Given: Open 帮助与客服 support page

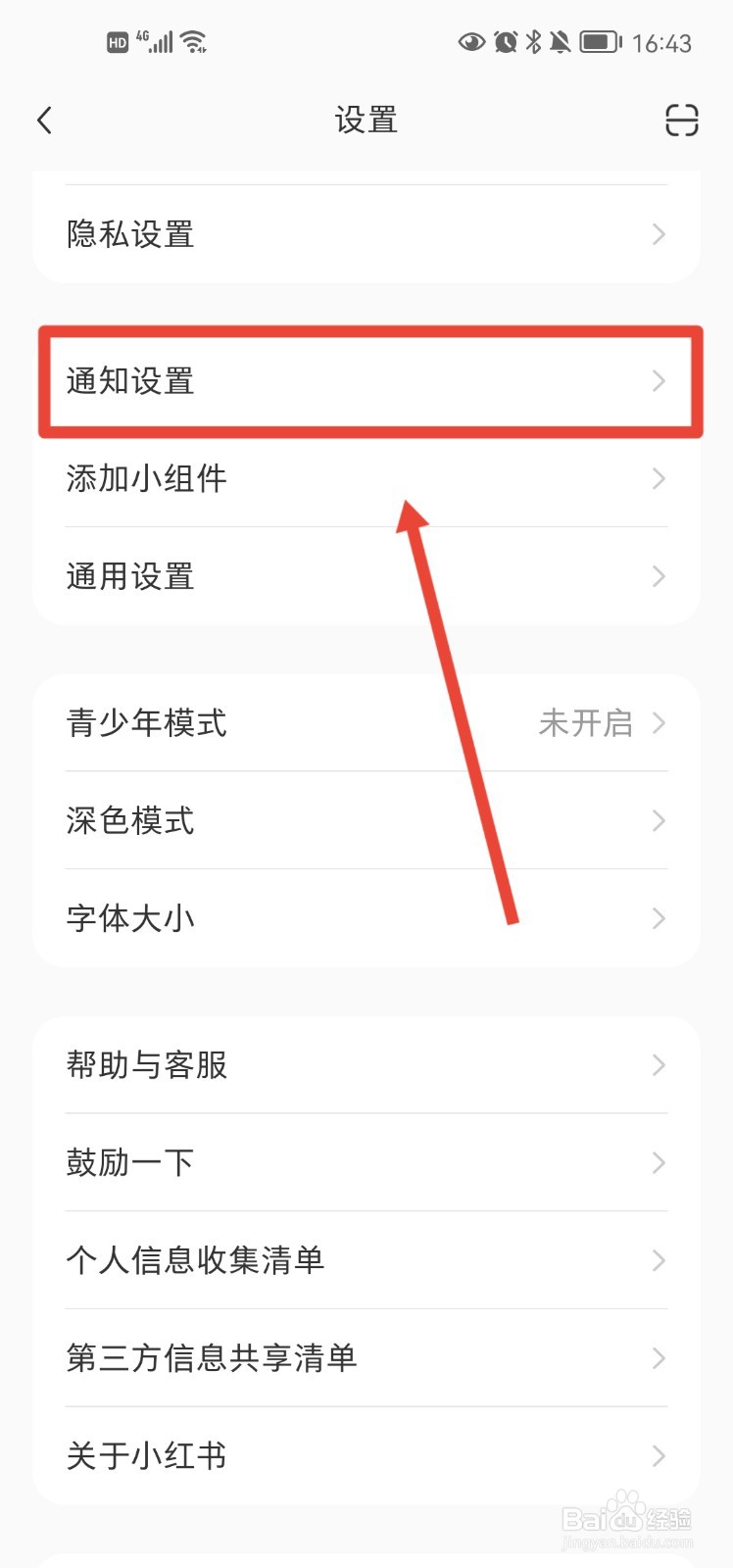Looking at the screenshot, I should pyautogui.click(x=366, y=1064).
